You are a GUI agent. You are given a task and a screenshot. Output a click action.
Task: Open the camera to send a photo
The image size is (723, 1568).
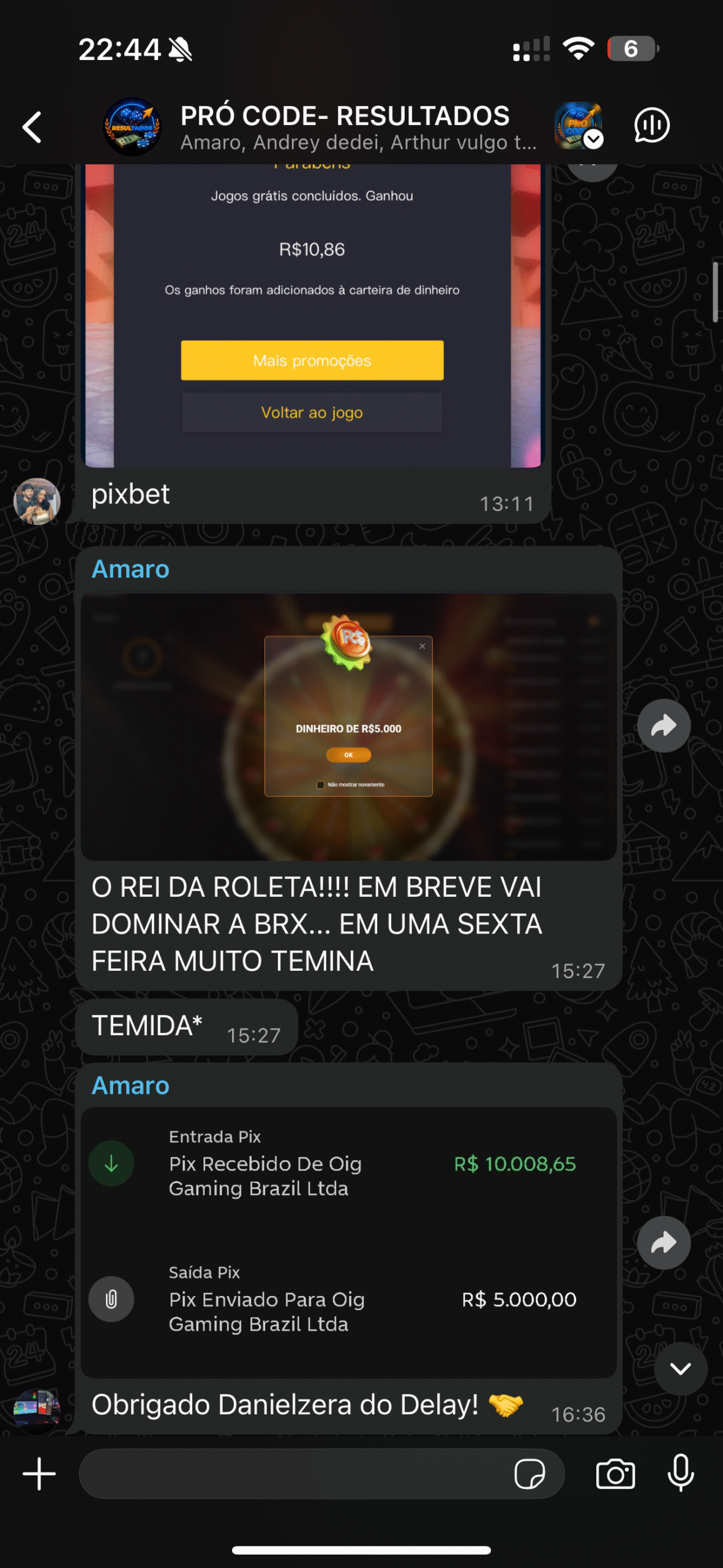(615, 1474)
